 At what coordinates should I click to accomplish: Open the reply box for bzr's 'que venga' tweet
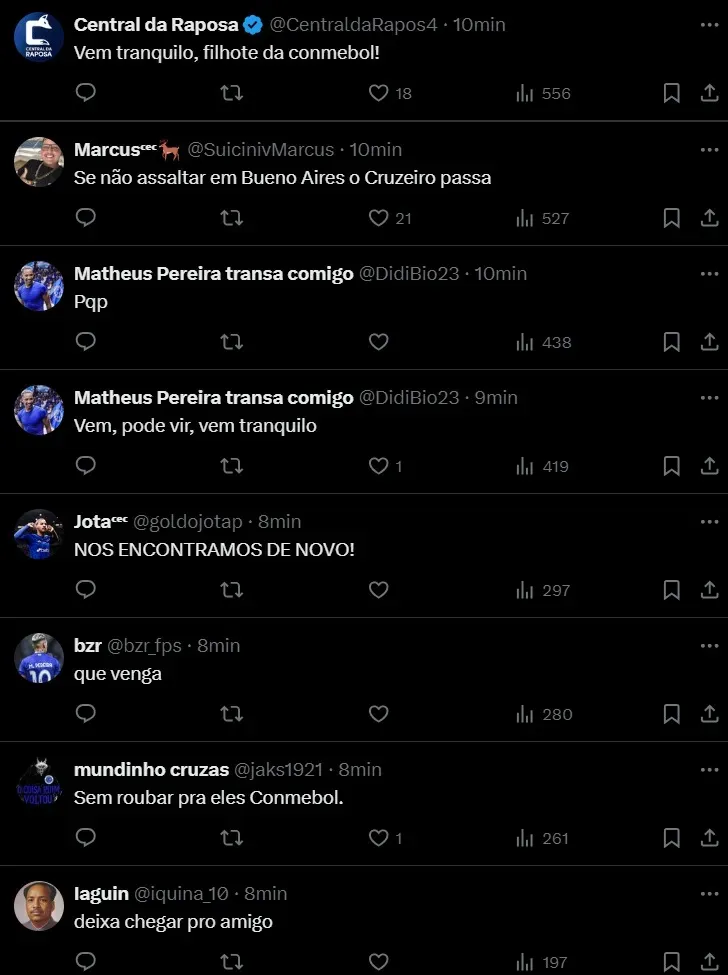[85, 714]
